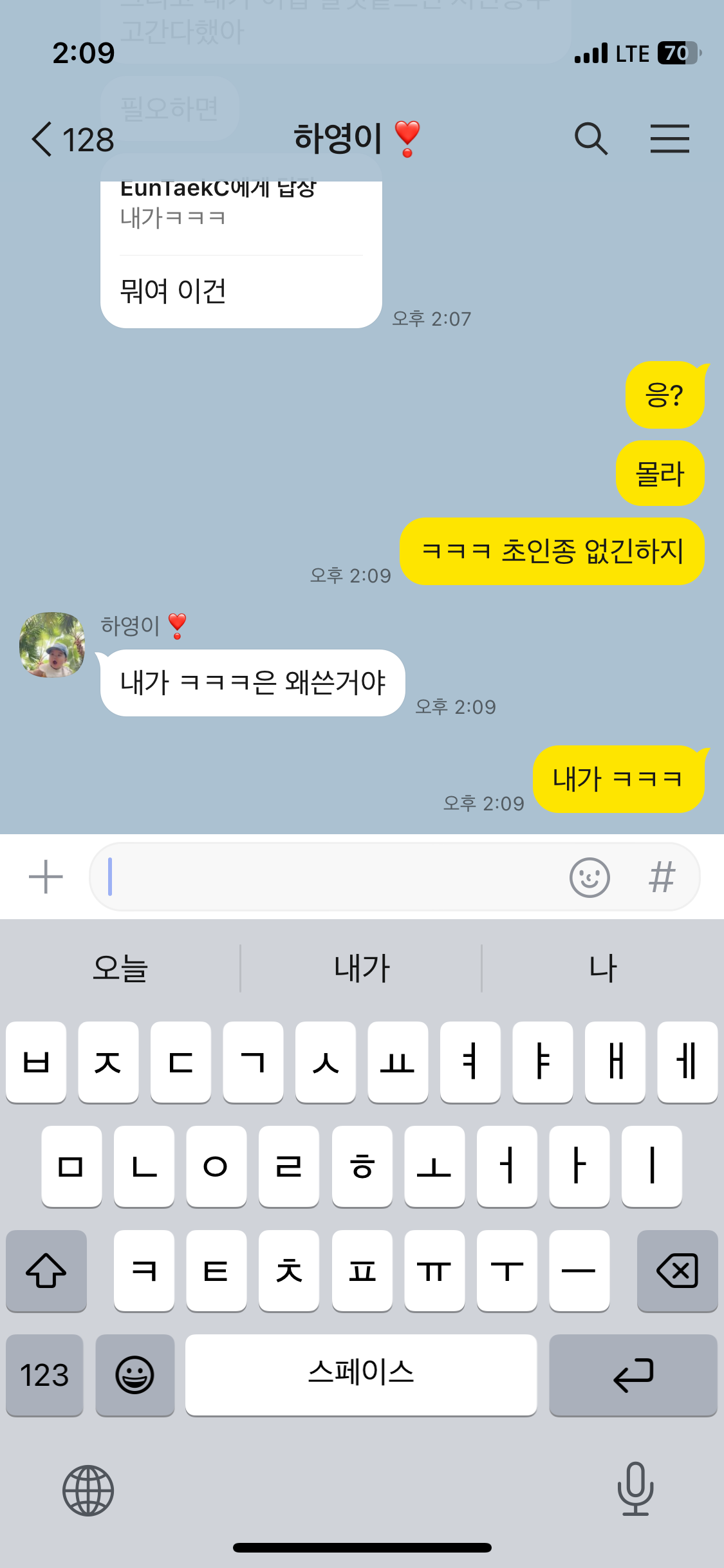Open the chat room hamburger menu

pyautogui.click(x=669, y=139)
